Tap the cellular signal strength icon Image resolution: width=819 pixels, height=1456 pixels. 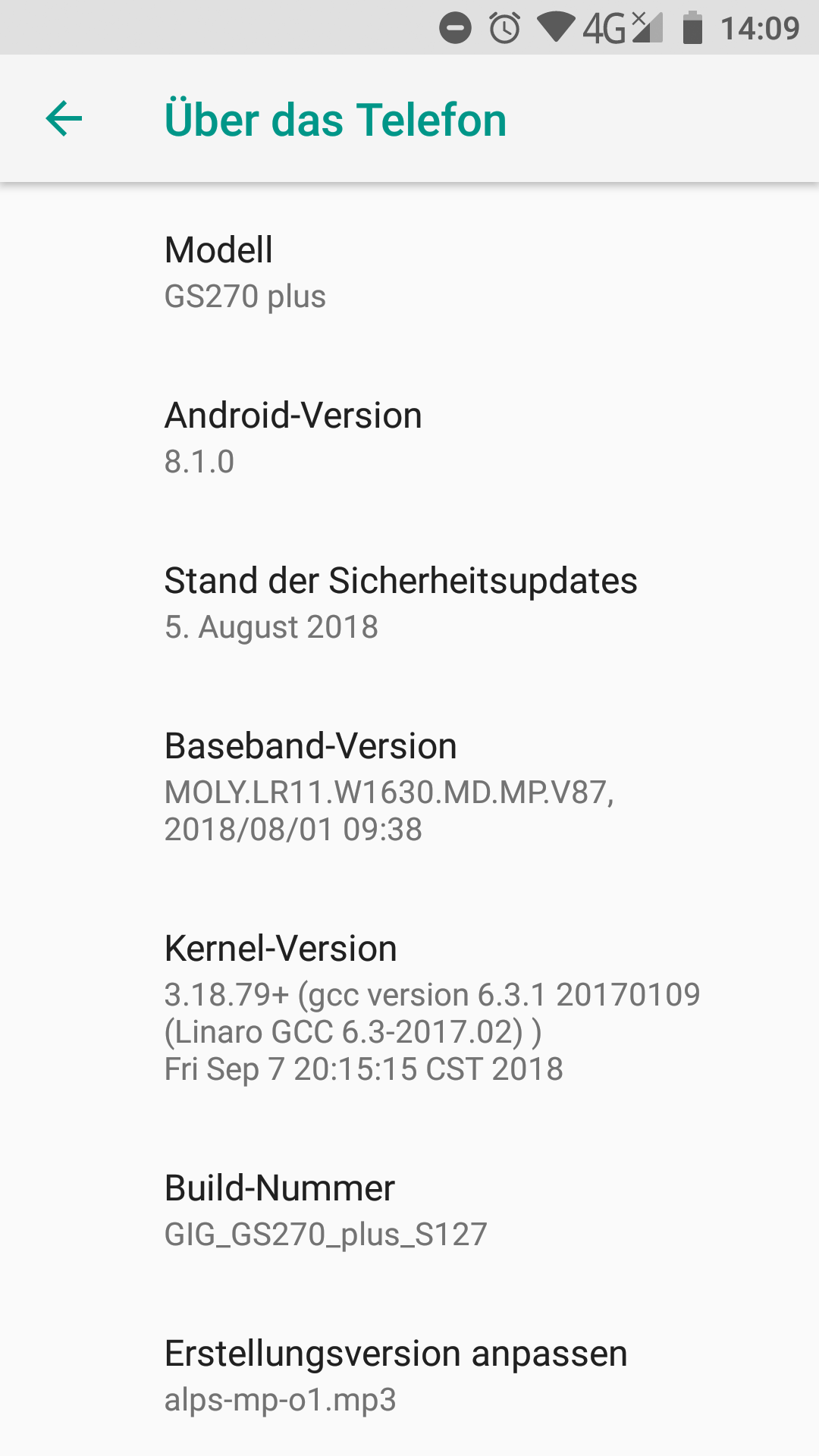tap(648, 27)
